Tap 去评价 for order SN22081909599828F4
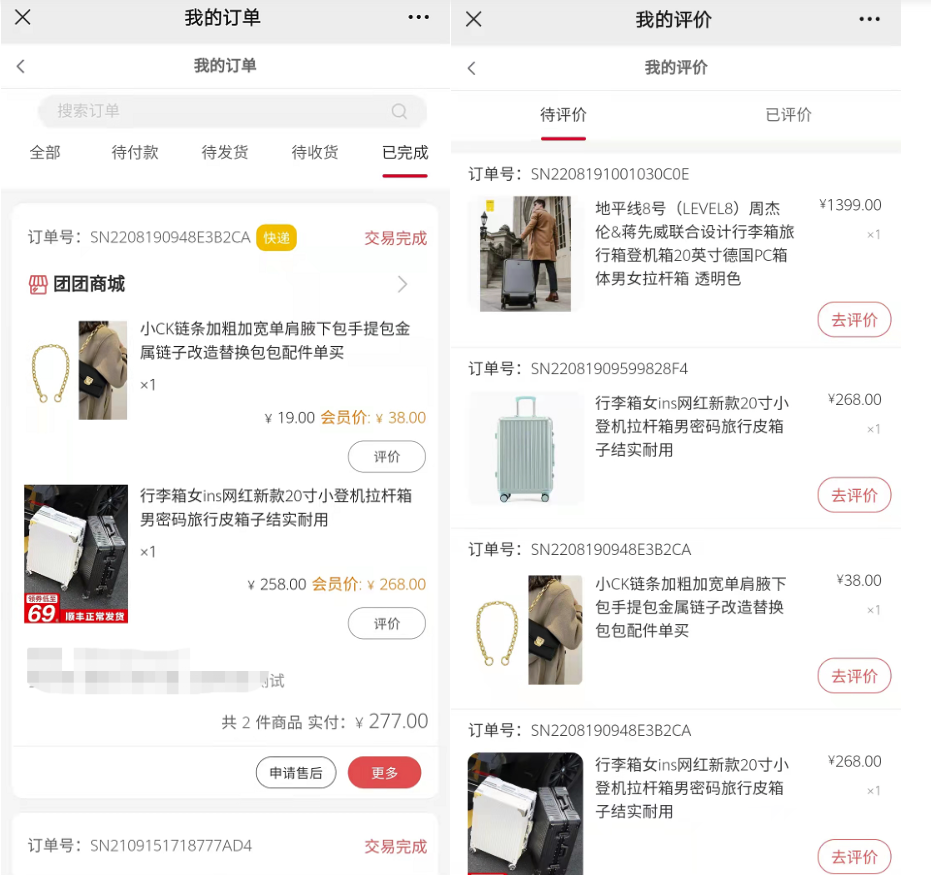Viewport: 931px width, 875px height. (x=854, y=495)
